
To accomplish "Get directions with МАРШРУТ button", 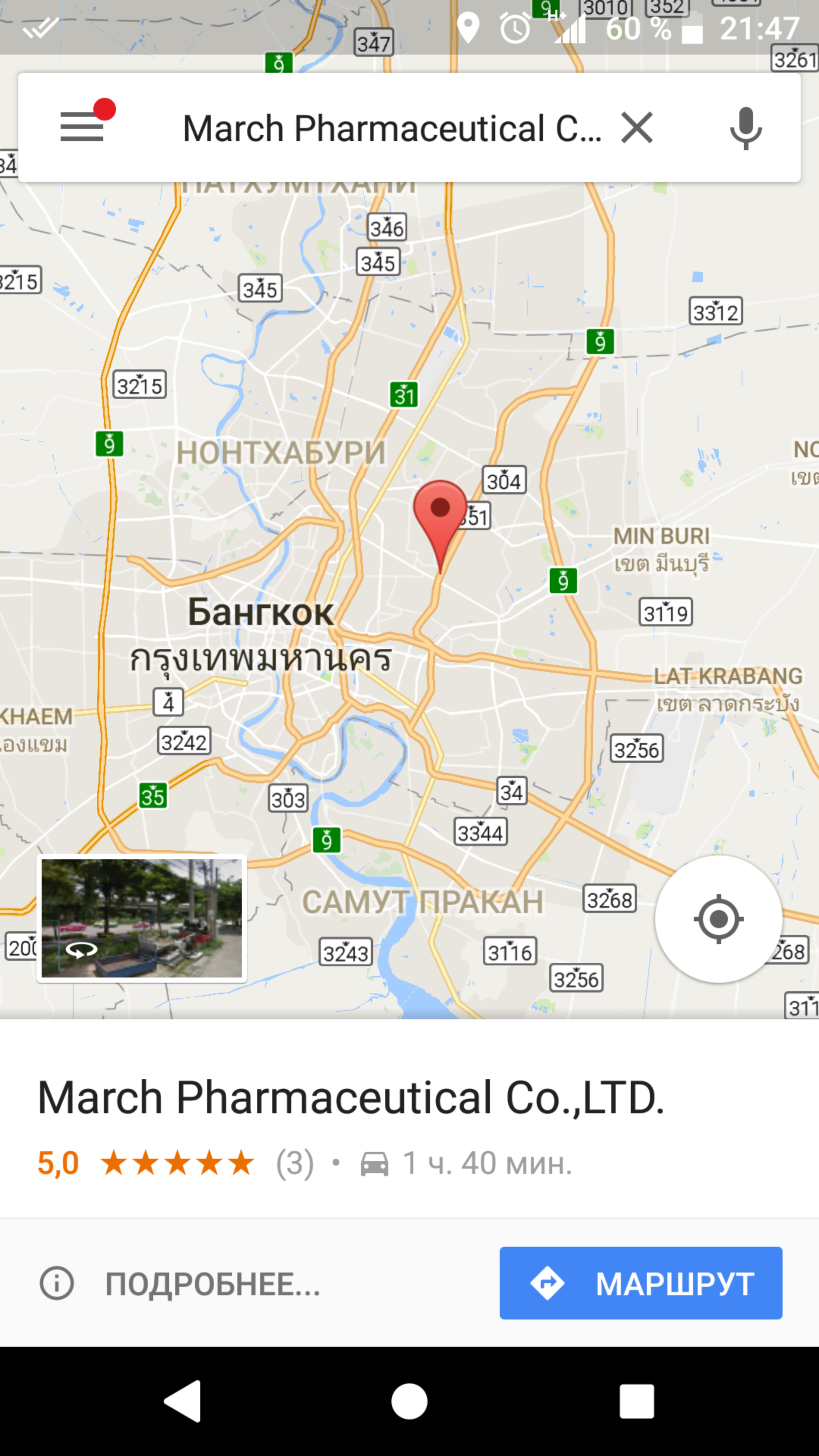I will tap(640, 1283).
